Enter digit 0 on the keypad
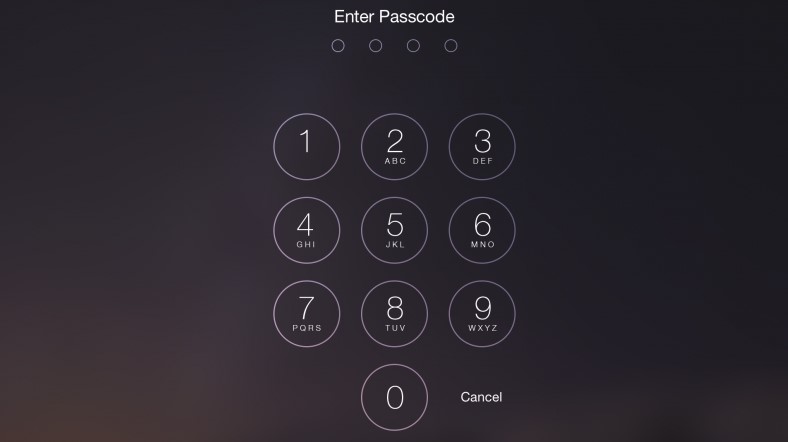Image resolution: width=788 pixels, height=442 pixels. [x=394, y=397]
